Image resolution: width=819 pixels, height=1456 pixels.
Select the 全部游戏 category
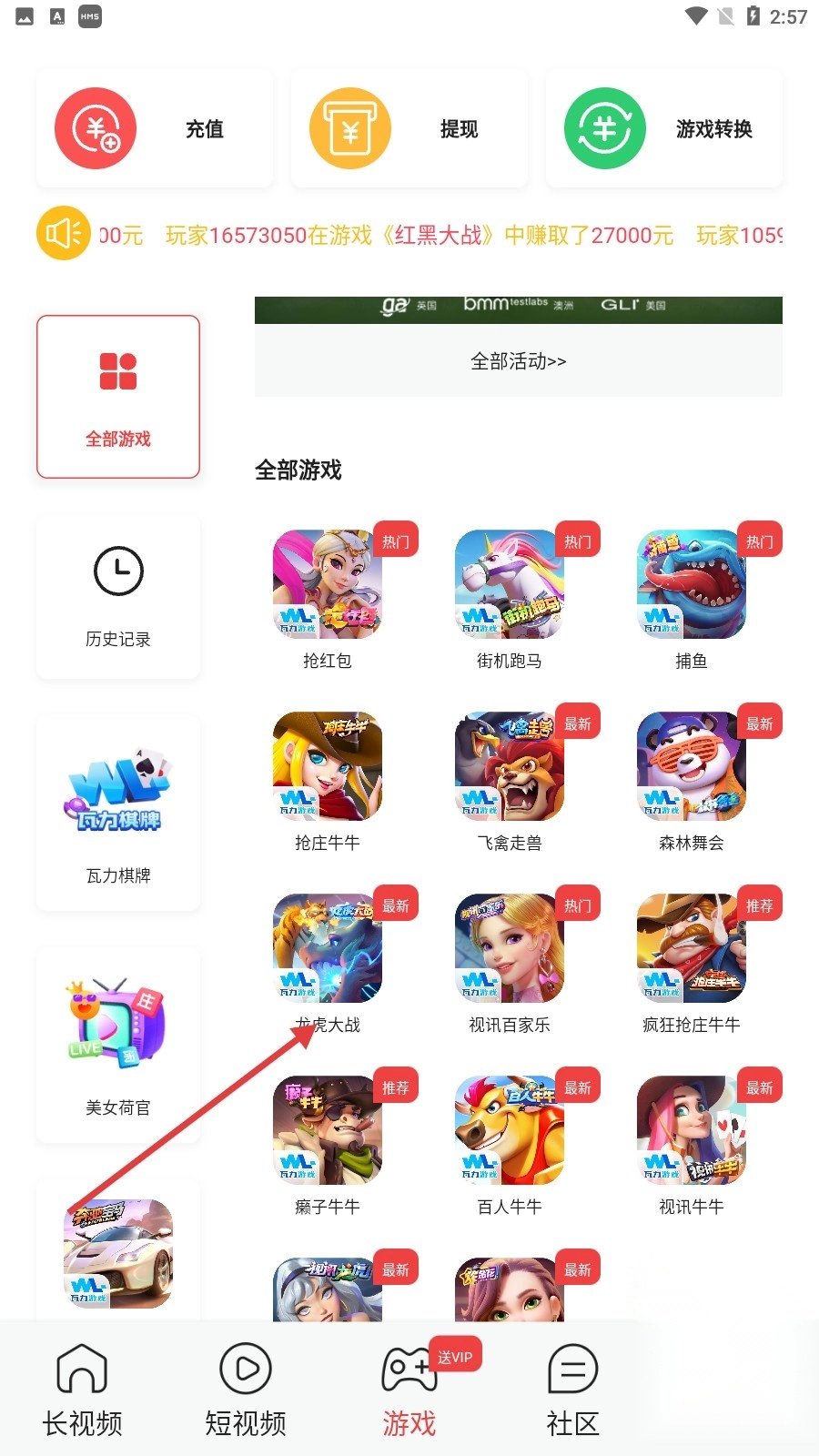tap(118, 397)
